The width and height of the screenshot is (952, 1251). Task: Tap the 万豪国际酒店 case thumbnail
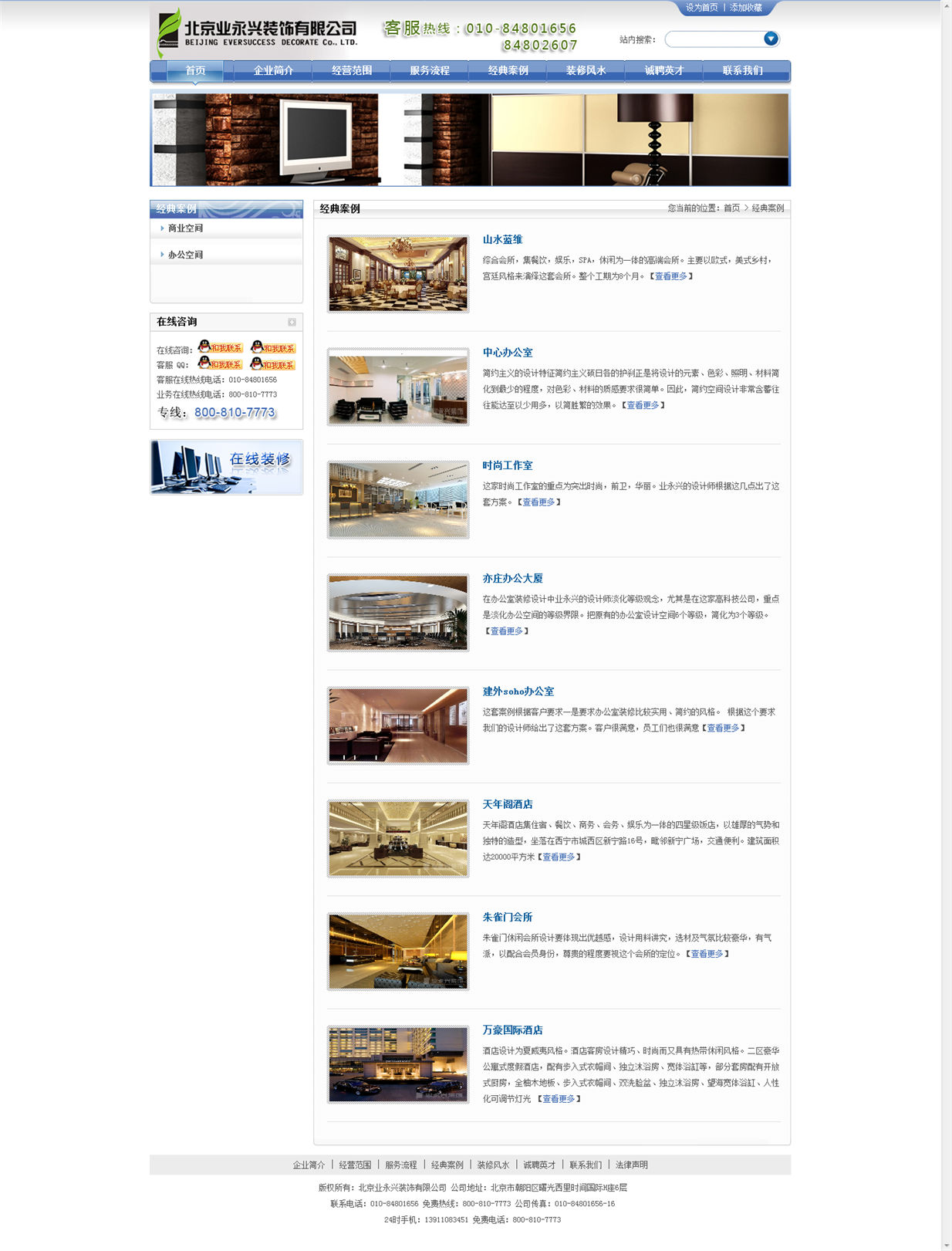tap(398, 1064)
